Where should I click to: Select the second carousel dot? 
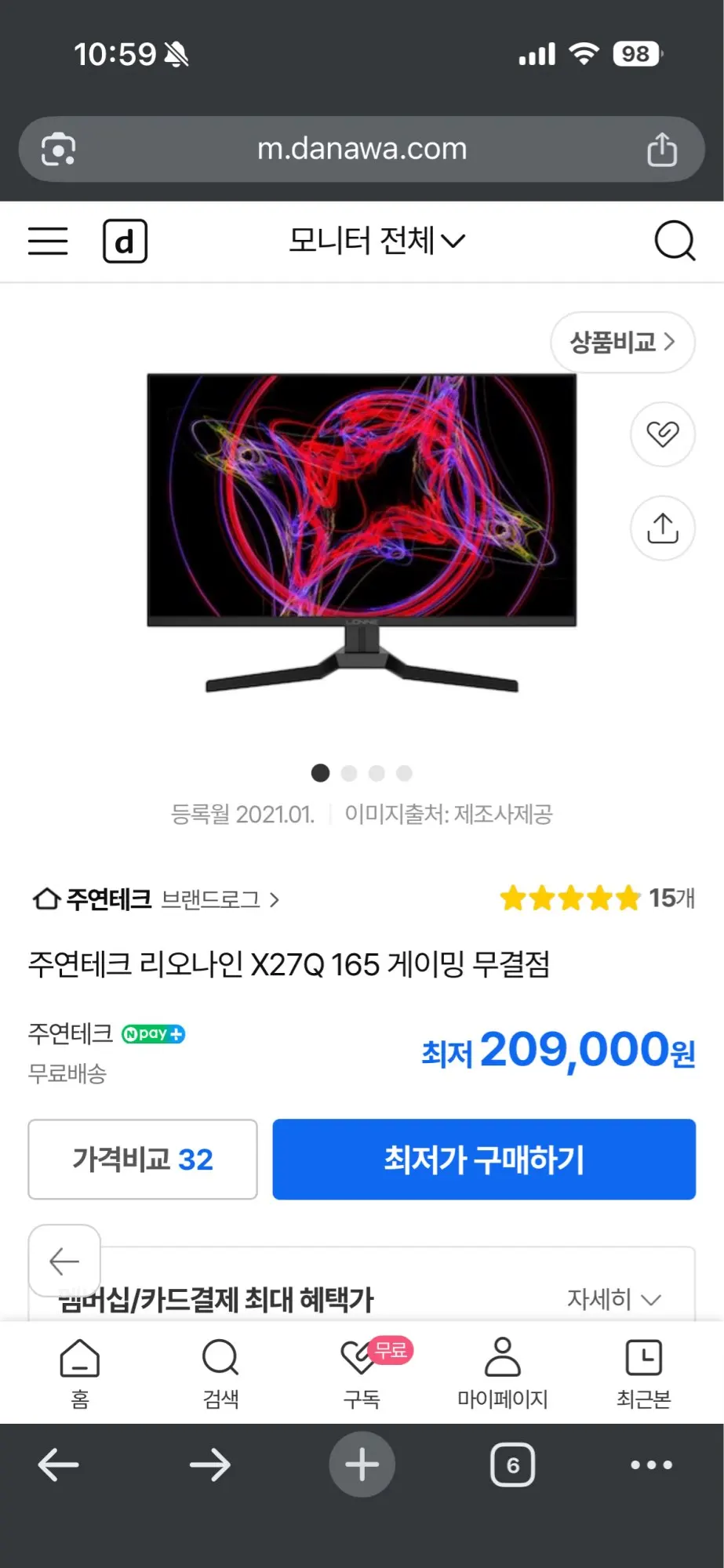pyautogui.click(x=348, y=773)
